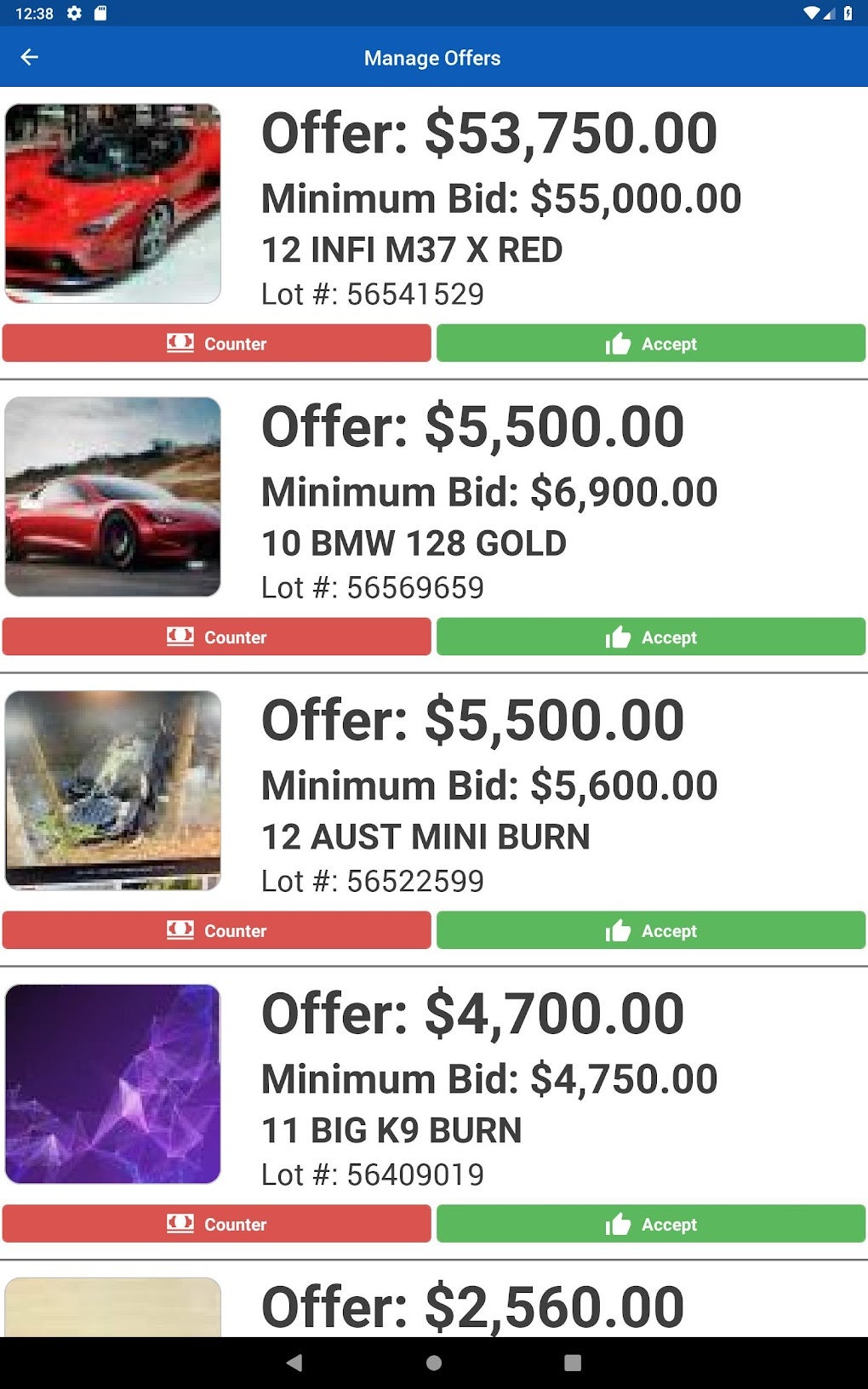Counter the $4,700.00 offer on the BIG K9
Image resolution: width=868 pixels, height=1389 pixels.
tap(216, 1224)
